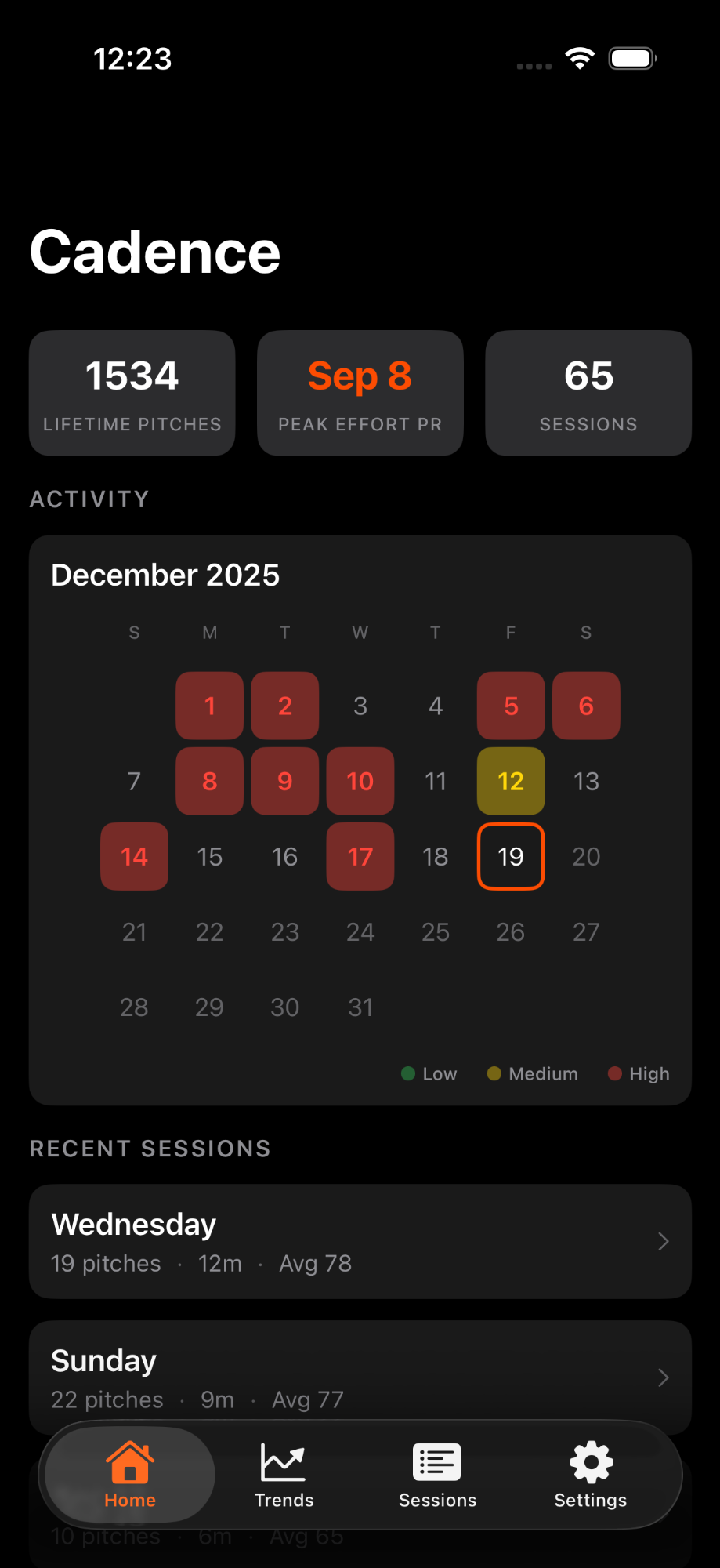
Task: Choose December 1 in the calendar
Action: (210, 706)
